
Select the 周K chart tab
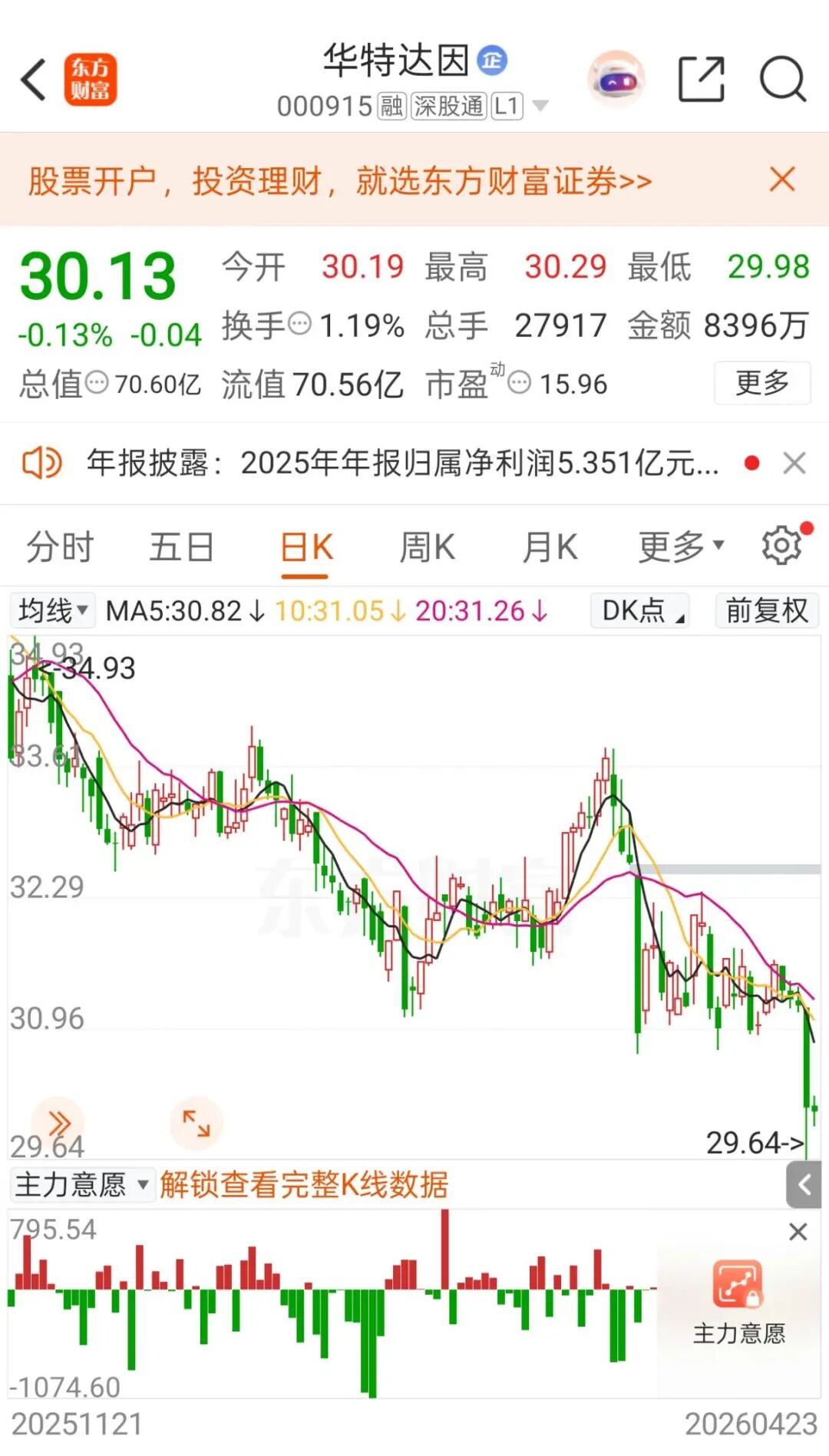[x=427, y=547]
